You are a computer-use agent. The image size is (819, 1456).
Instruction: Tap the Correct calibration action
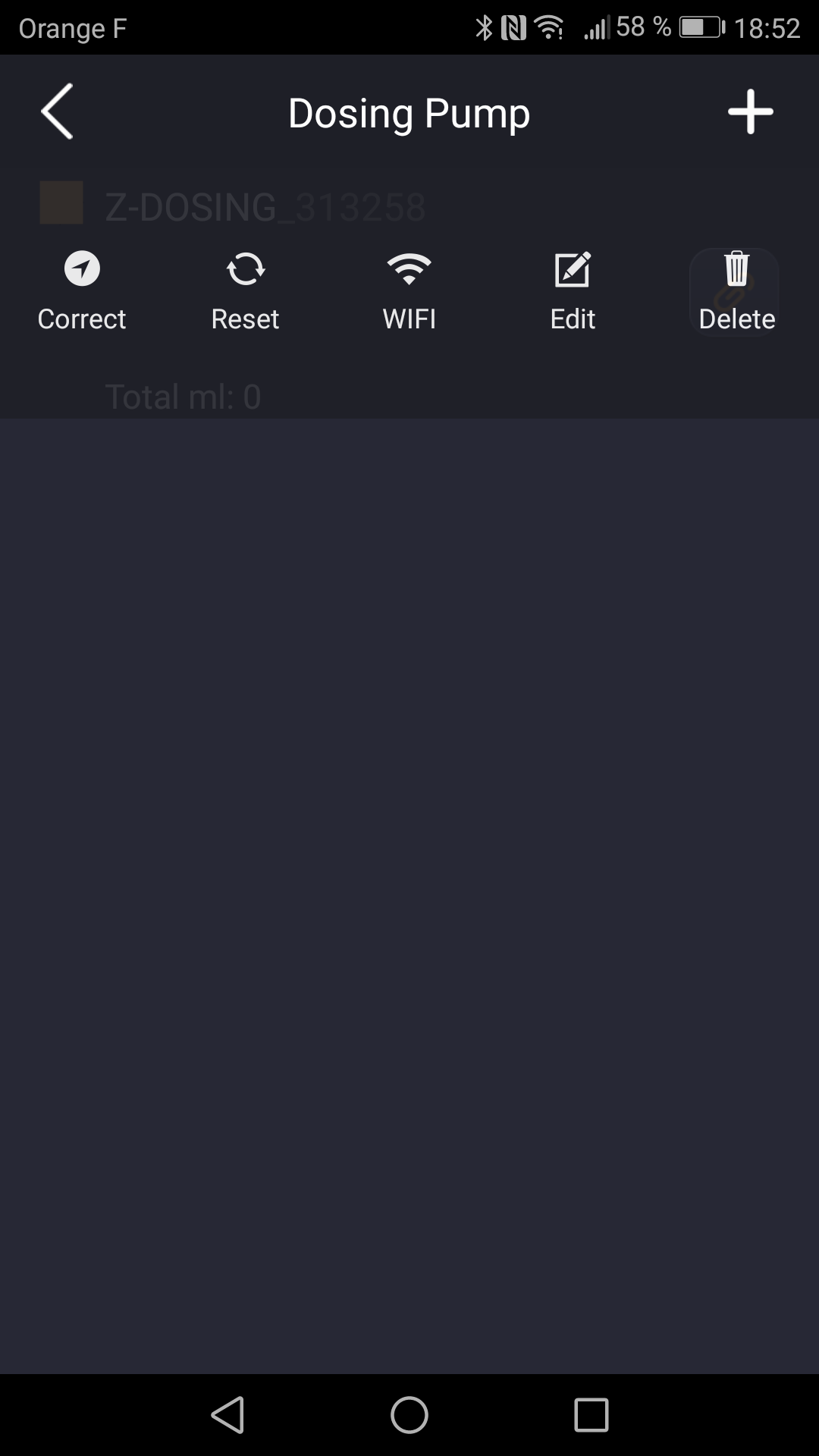tap(82, 292)
